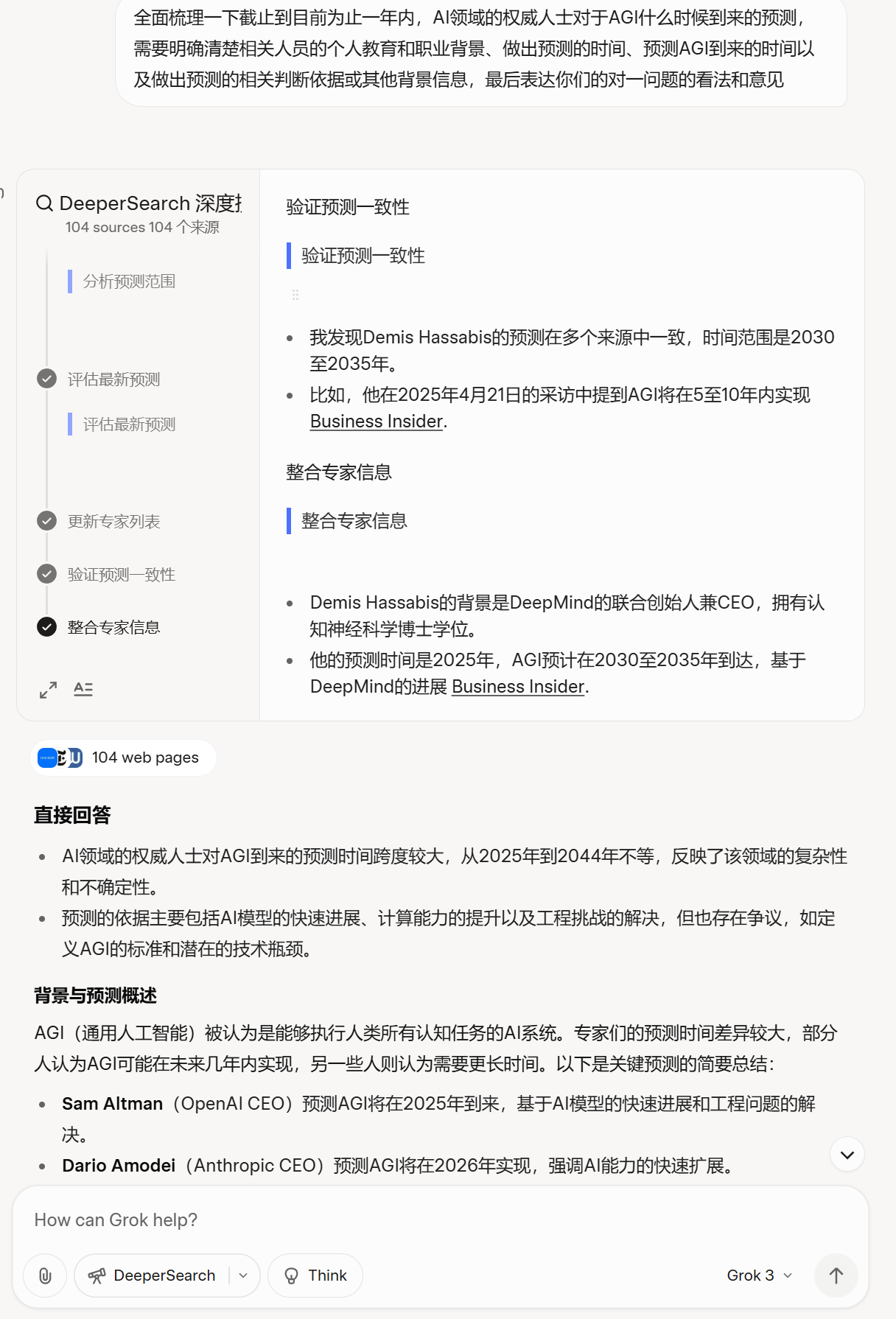This screenshot has height=1319, width=896.
Task: Click the completed checkmark for 更新专家列表
Action: [x=46, y=522]
